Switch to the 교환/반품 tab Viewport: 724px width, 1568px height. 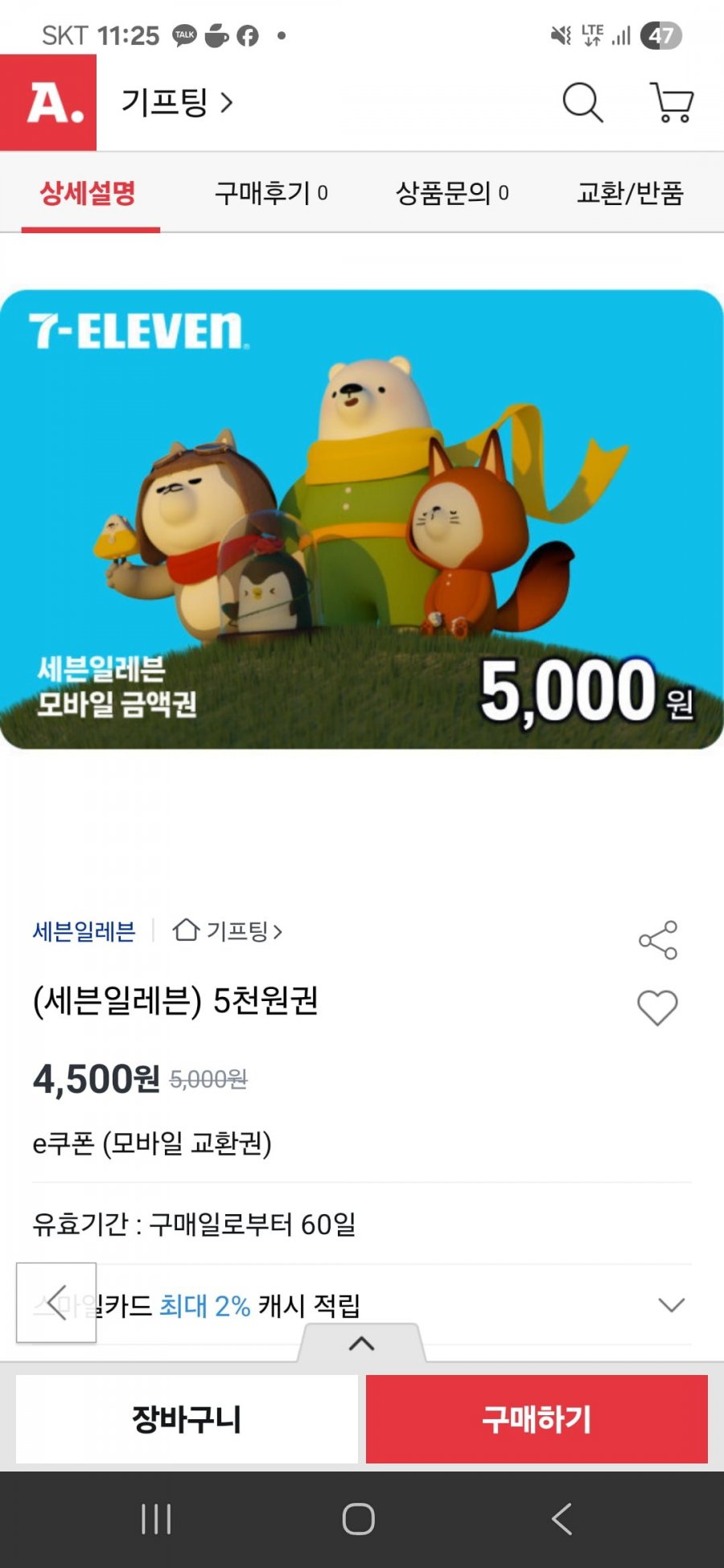pyautogui.click(x=630, y=193)
